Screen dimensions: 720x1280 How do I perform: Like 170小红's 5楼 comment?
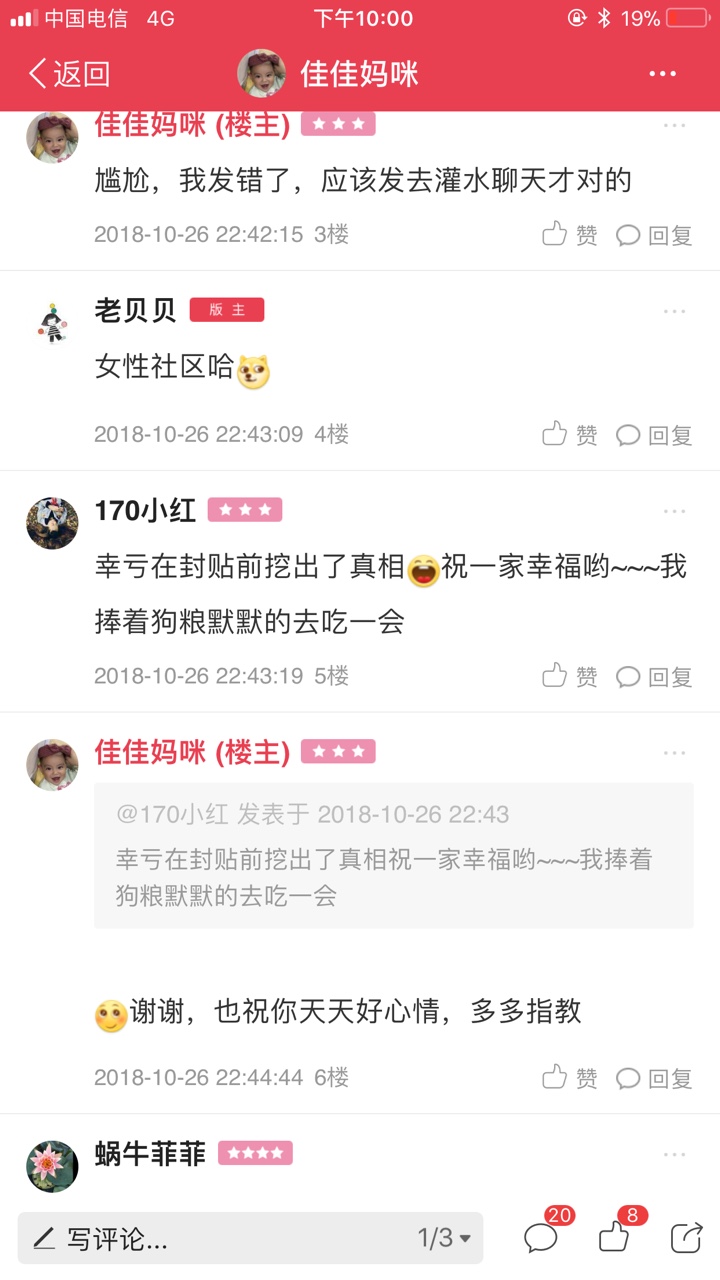[x=570, y=677]
